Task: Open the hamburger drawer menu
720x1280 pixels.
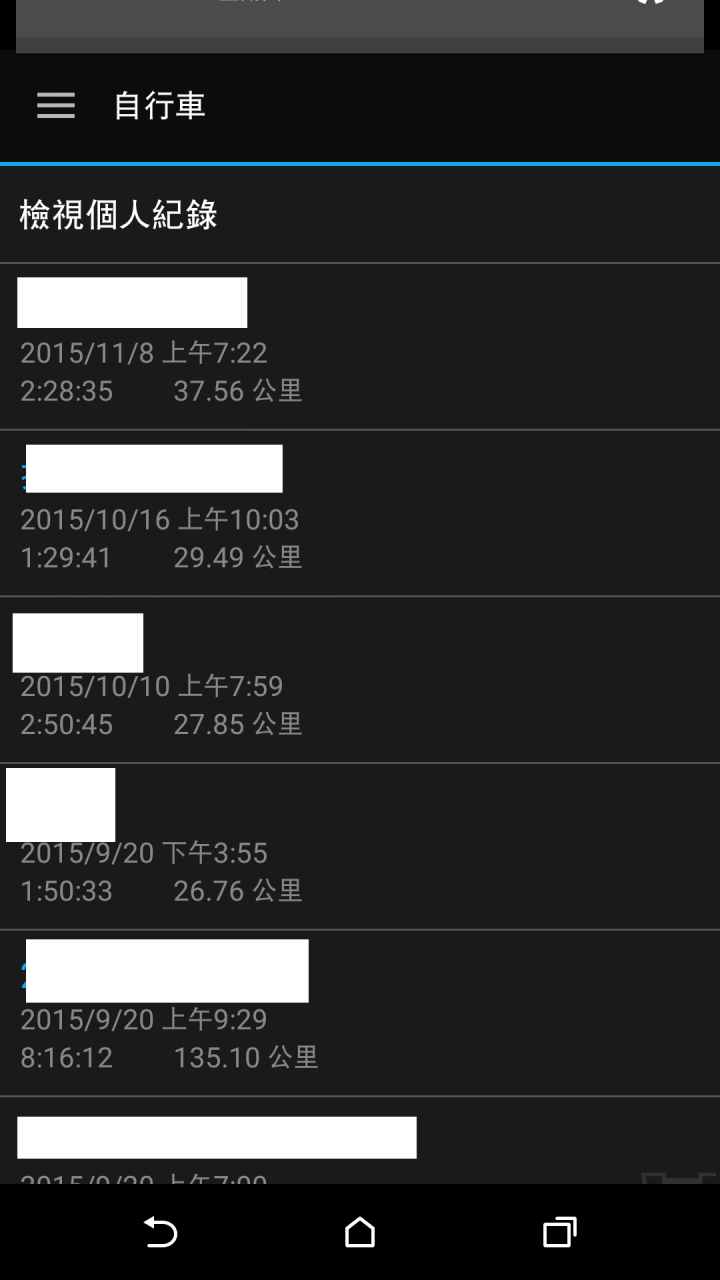Action: 56,106
